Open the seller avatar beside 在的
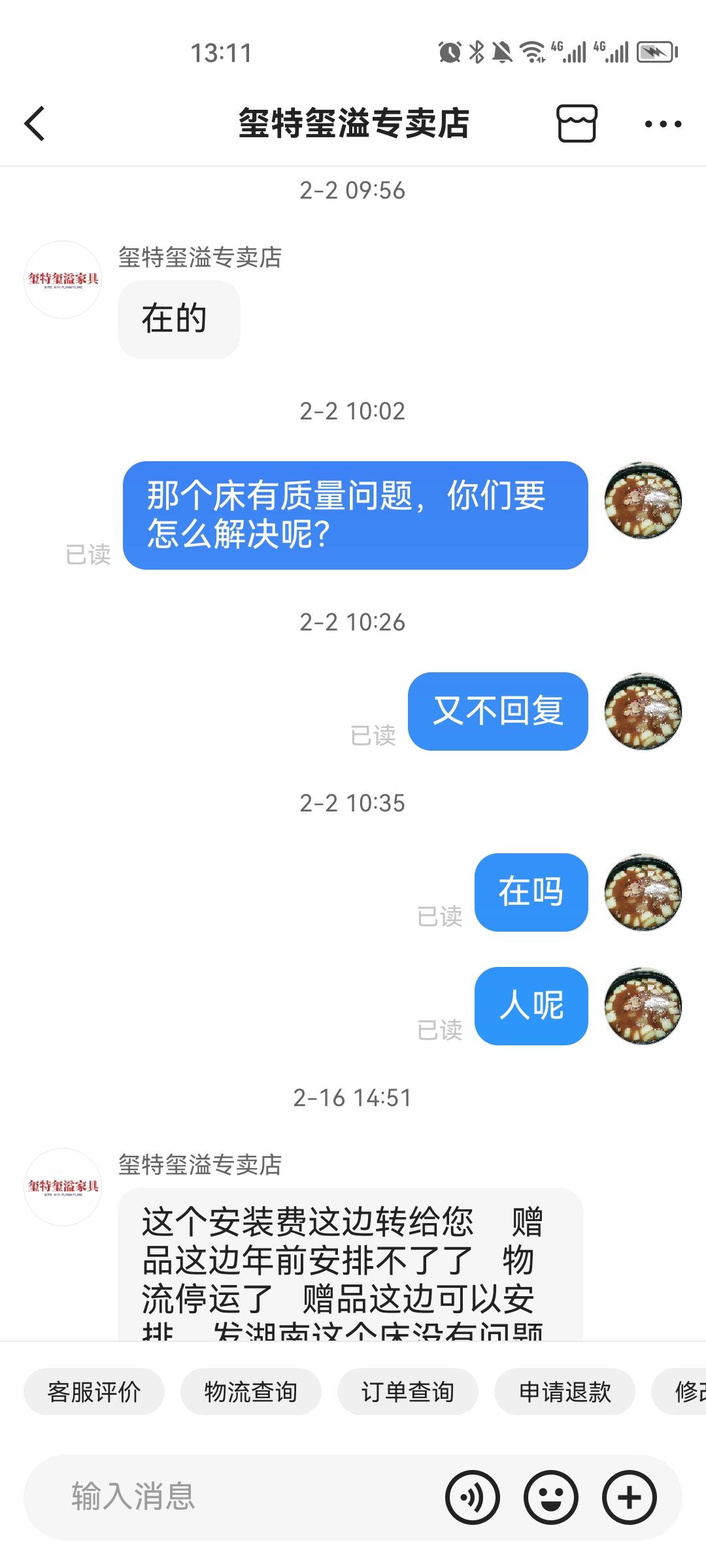This screenshot has height=1568, width=706. (x=63, y=280)
